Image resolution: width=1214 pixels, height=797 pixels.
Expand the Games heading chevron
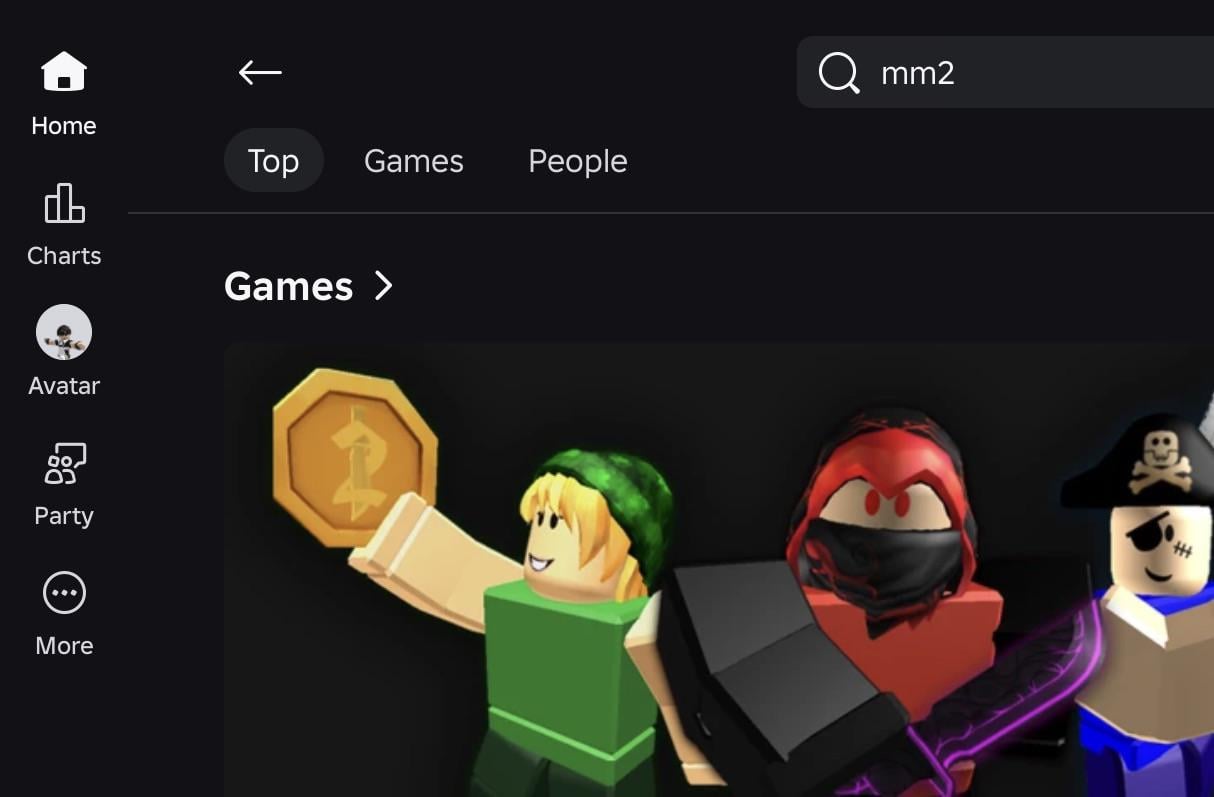pos(383,286)
